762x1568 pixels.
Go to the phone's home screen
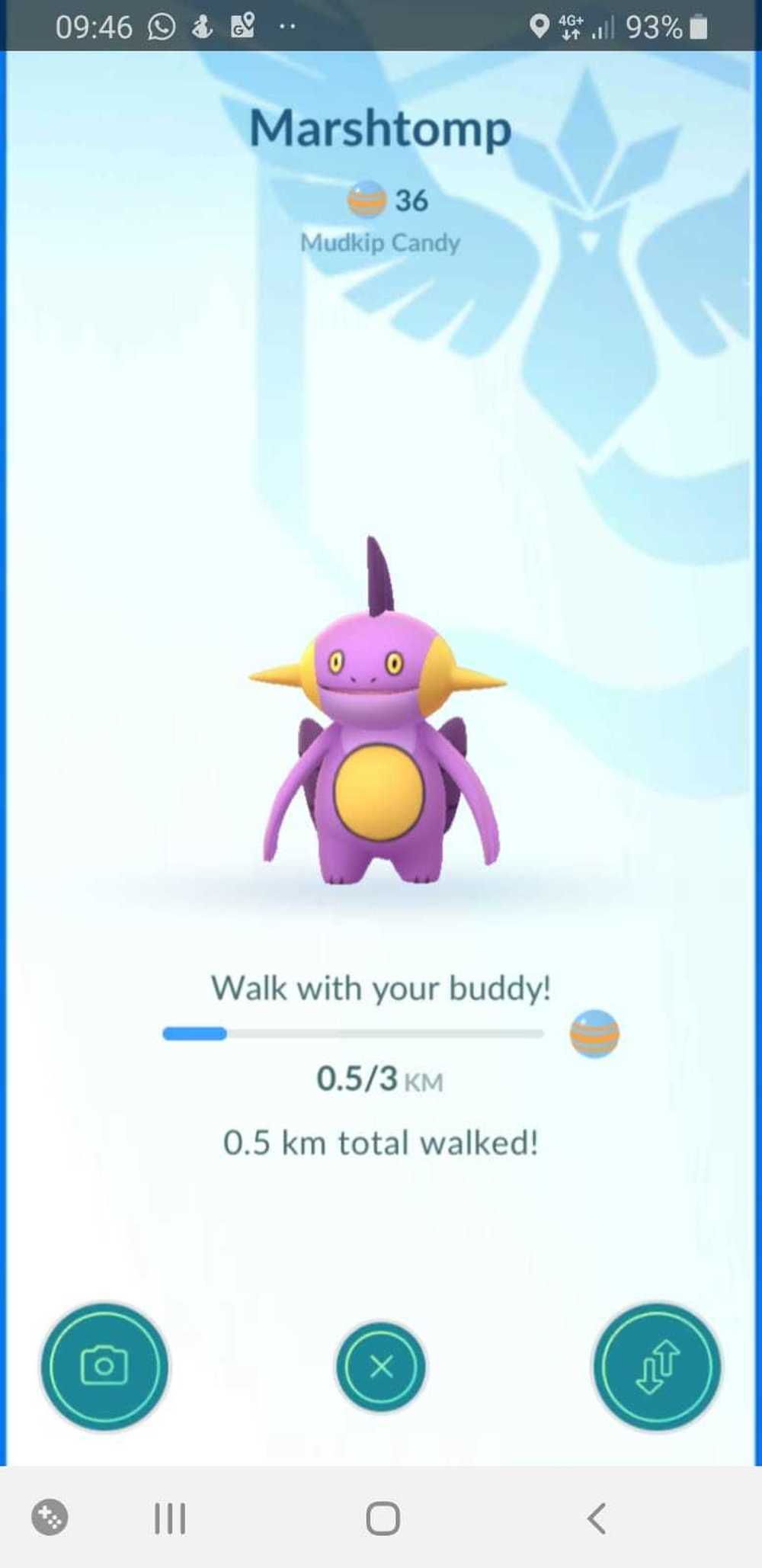pos(383,1518)
